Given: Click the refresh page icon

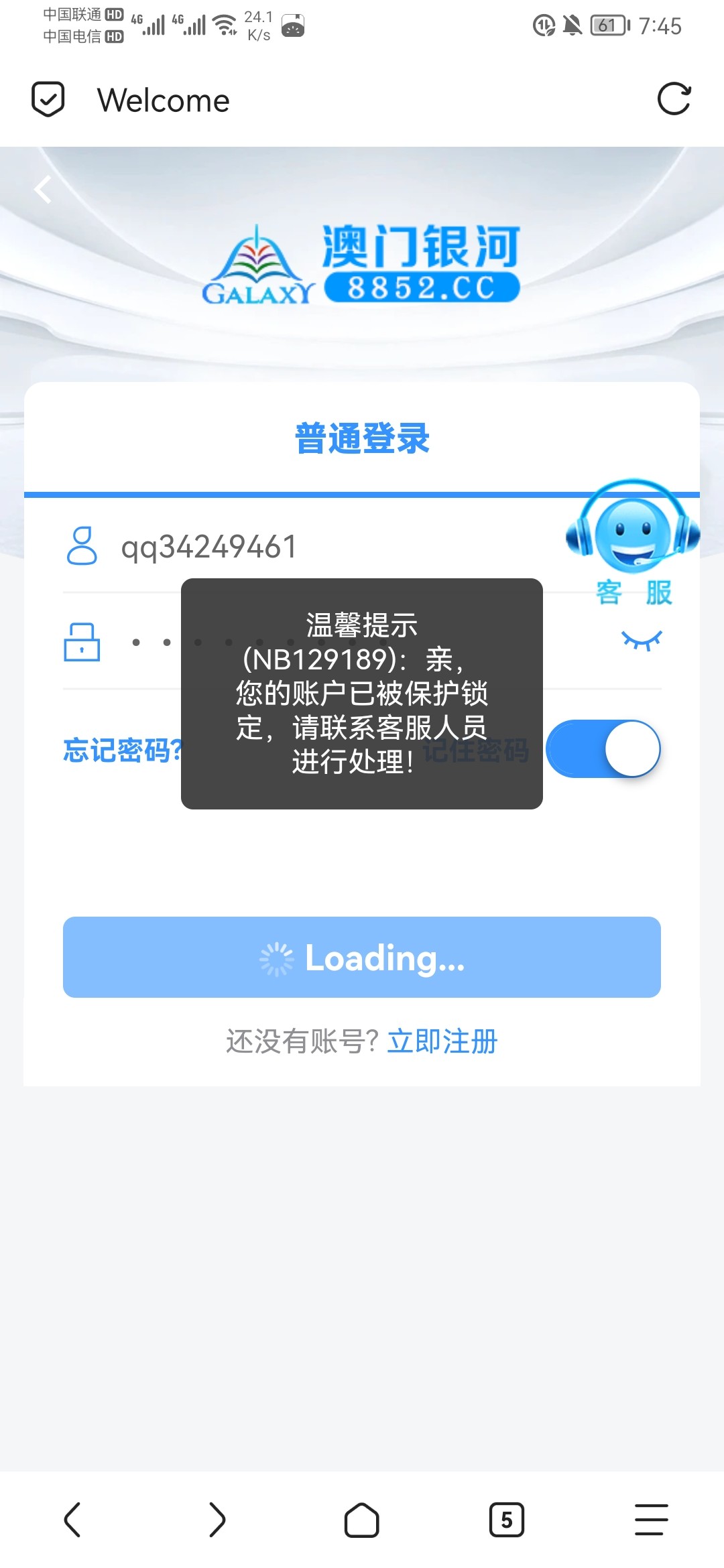Looking at the screenshot, I should 674,99.
